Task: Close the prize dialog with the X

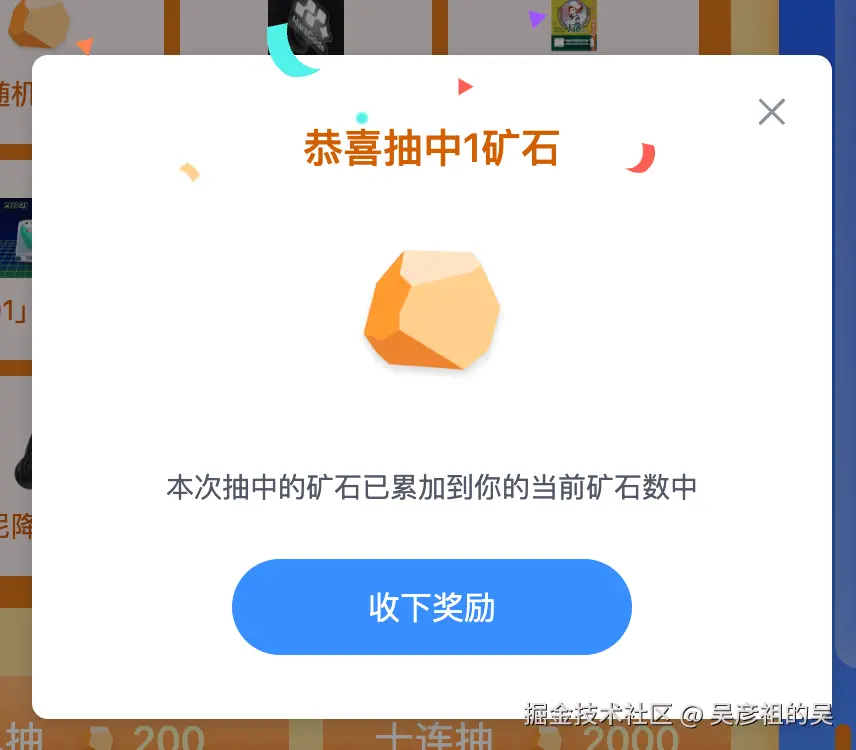Action: [x=771, y=112]
